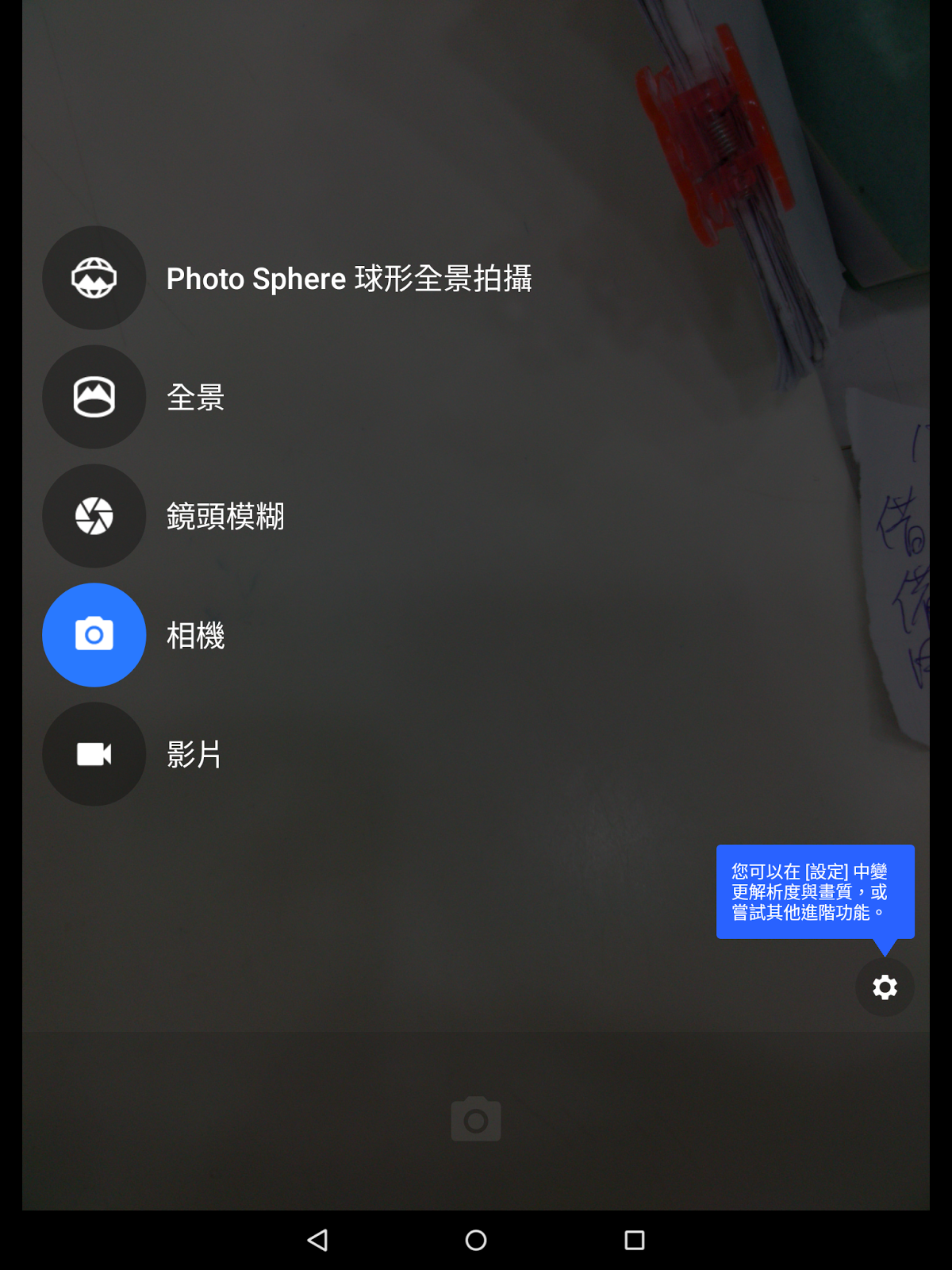Return to the home screen
Viewport: 952px width, 1270px height.
(476, 1240)
